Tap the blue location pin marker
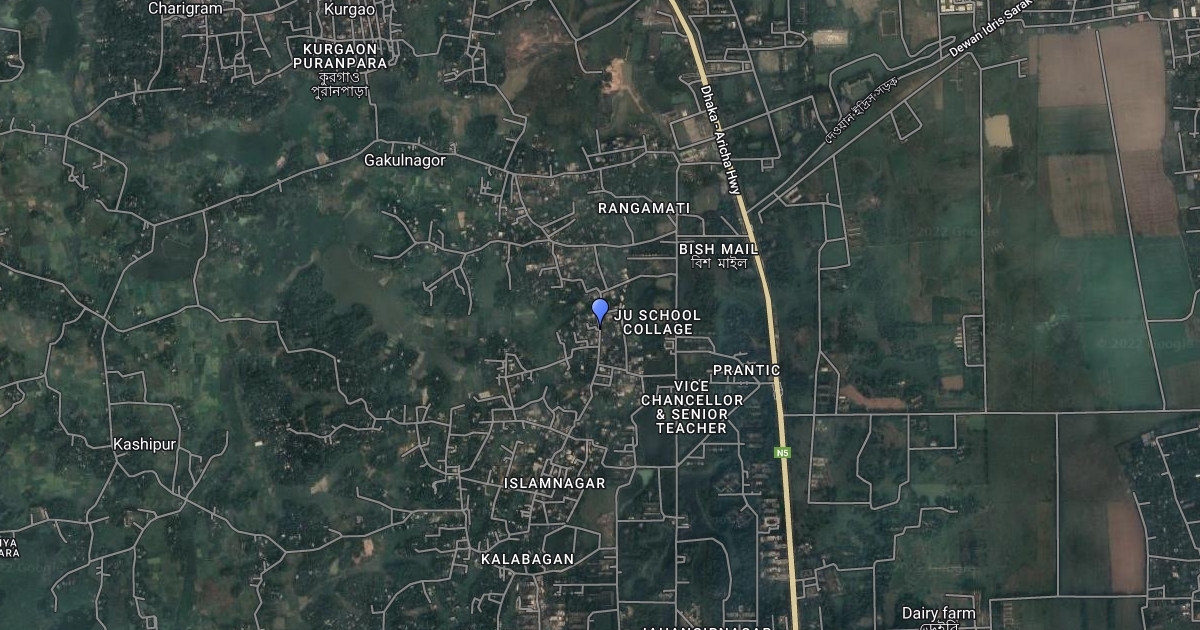Screen dimensions: 1200x630 [x=600, y=310]
